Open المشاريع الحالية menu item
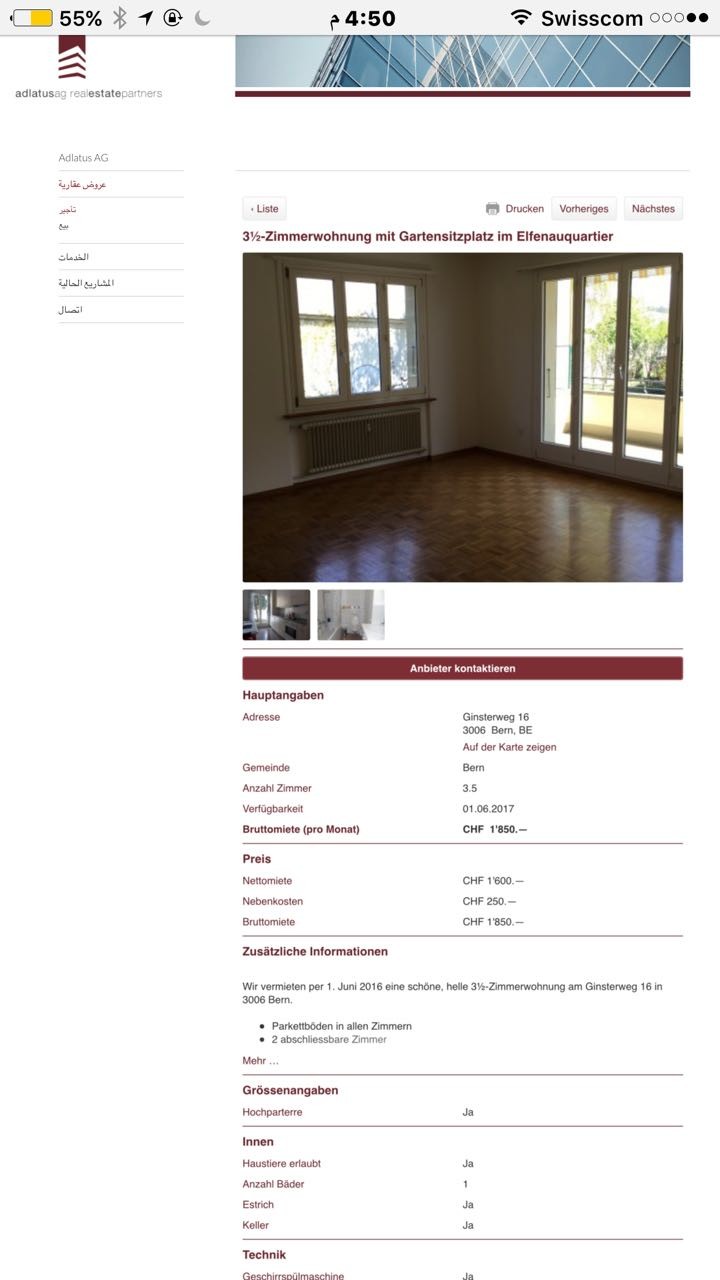Viewport: 720px width, 1280px height. click(86, 283)
